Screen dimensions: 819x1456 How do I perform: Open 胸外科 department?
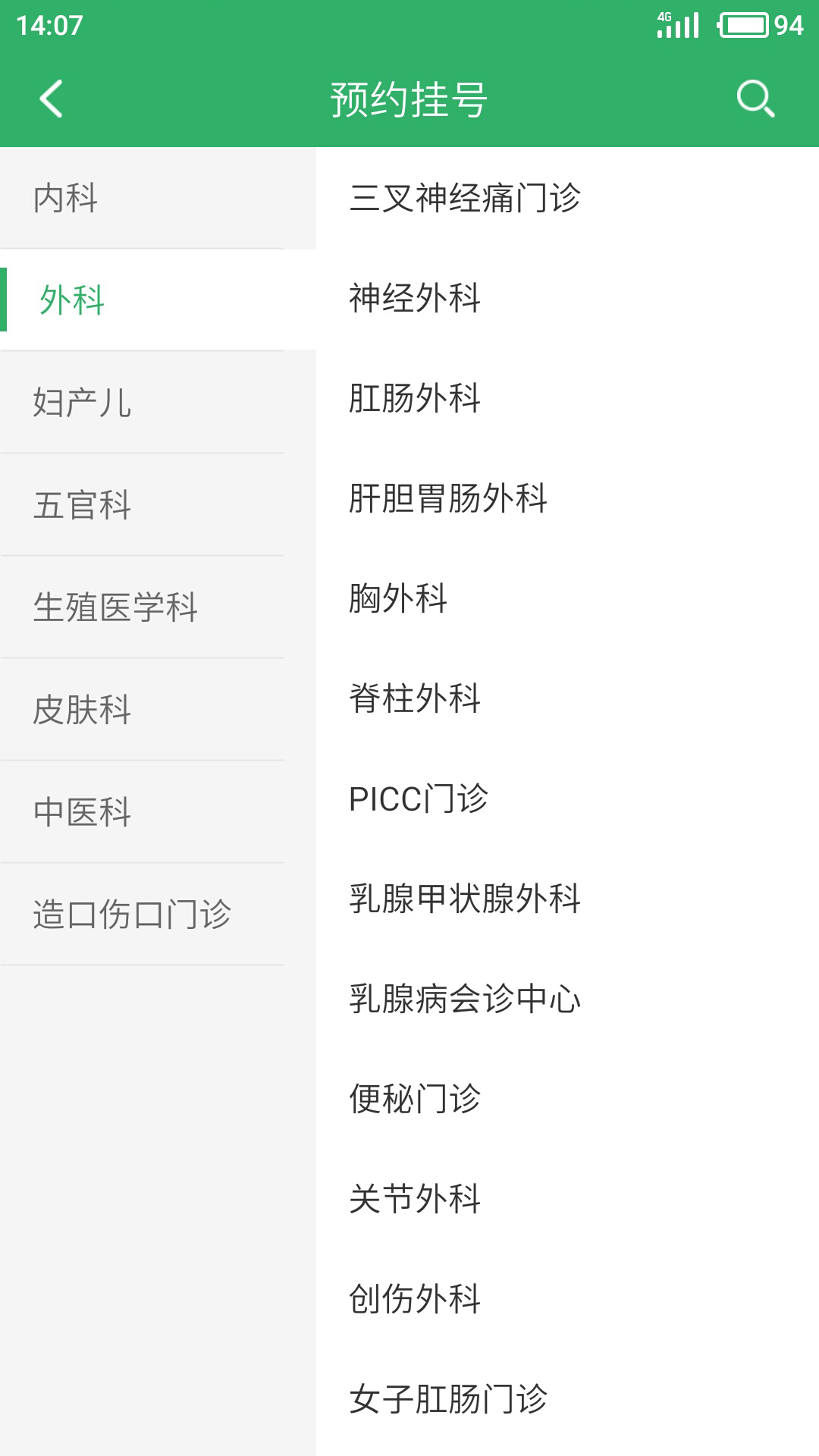coord(398,598)
